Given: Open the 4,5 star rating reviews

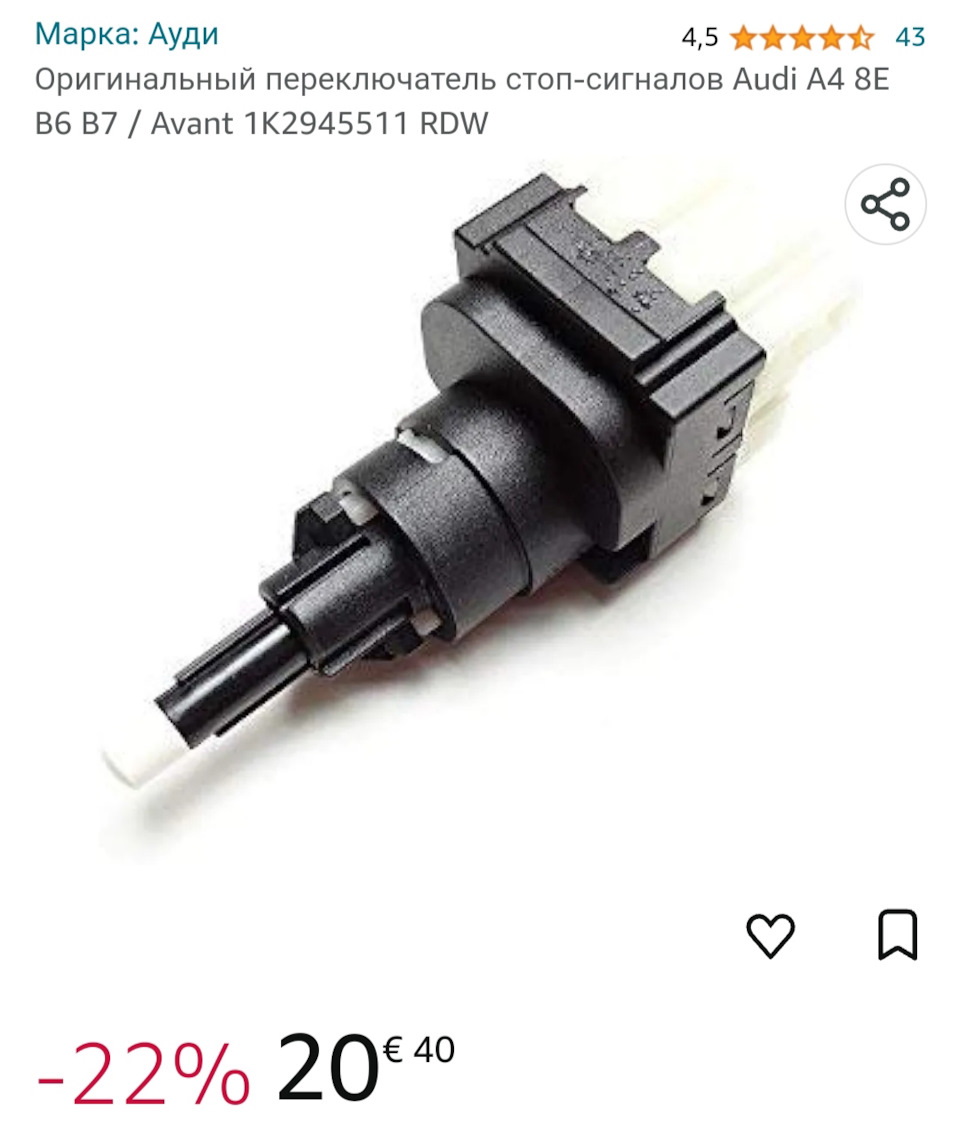Looking at the screenshot, I should (x=801, y=38).
